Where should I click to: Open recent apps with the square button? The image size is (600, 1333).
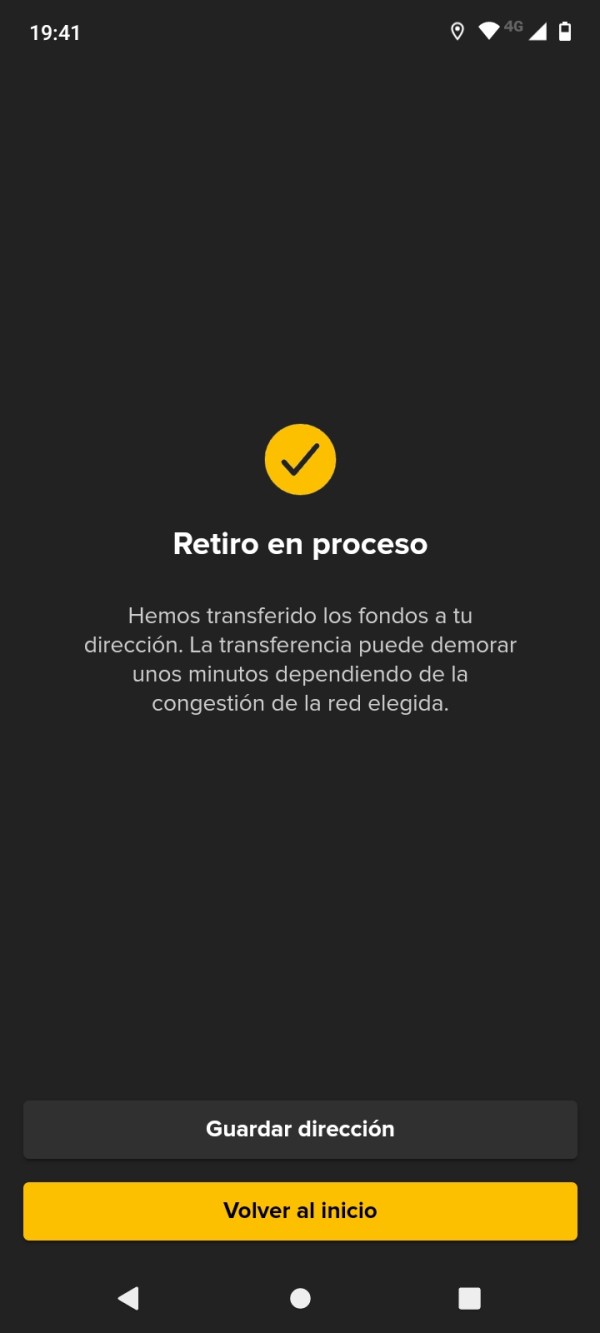(469, 1298)
